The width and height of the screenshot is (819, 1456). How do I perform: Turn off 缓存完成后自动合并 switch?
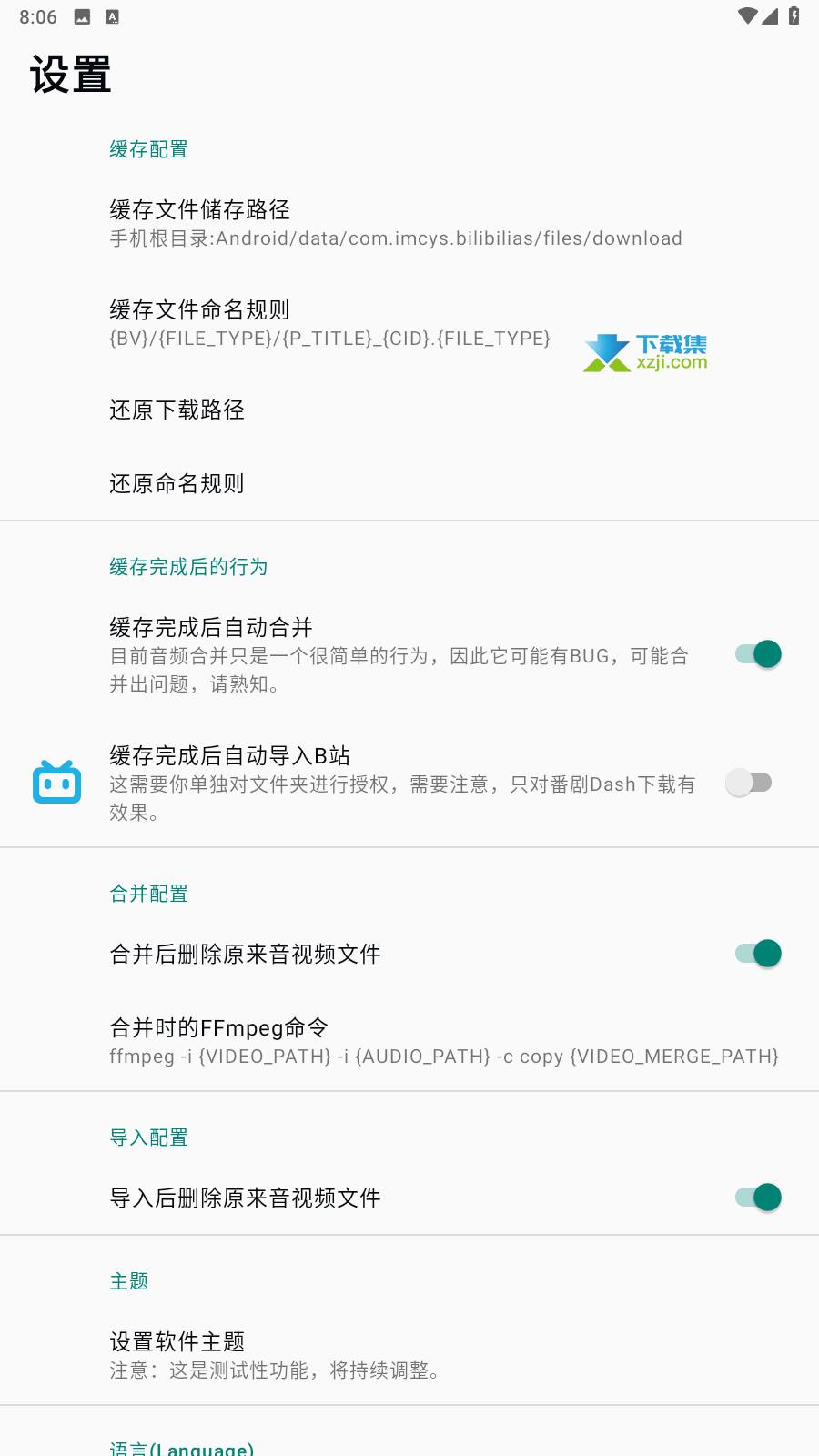click(x=758, y=654)
